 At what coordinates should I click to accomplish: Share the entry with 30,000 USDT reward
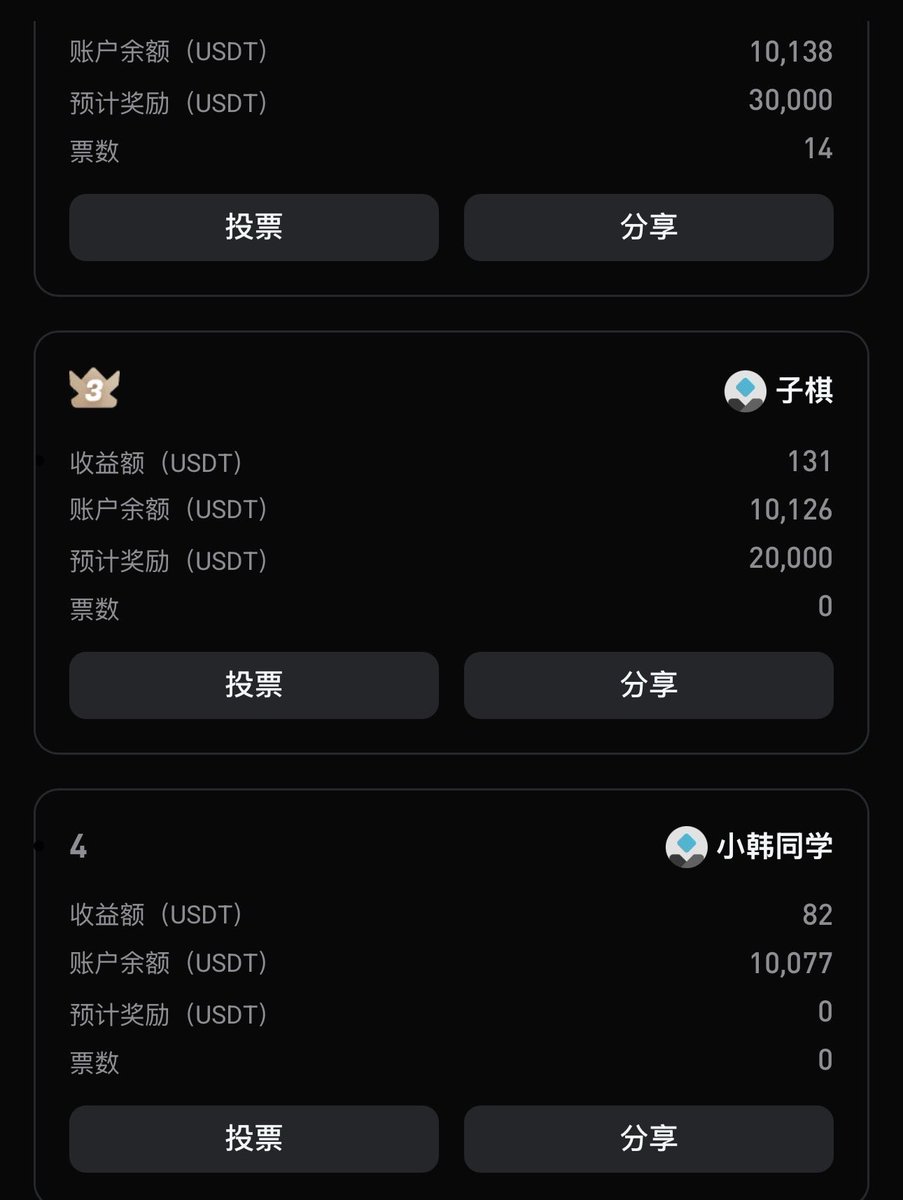(648, 227)
